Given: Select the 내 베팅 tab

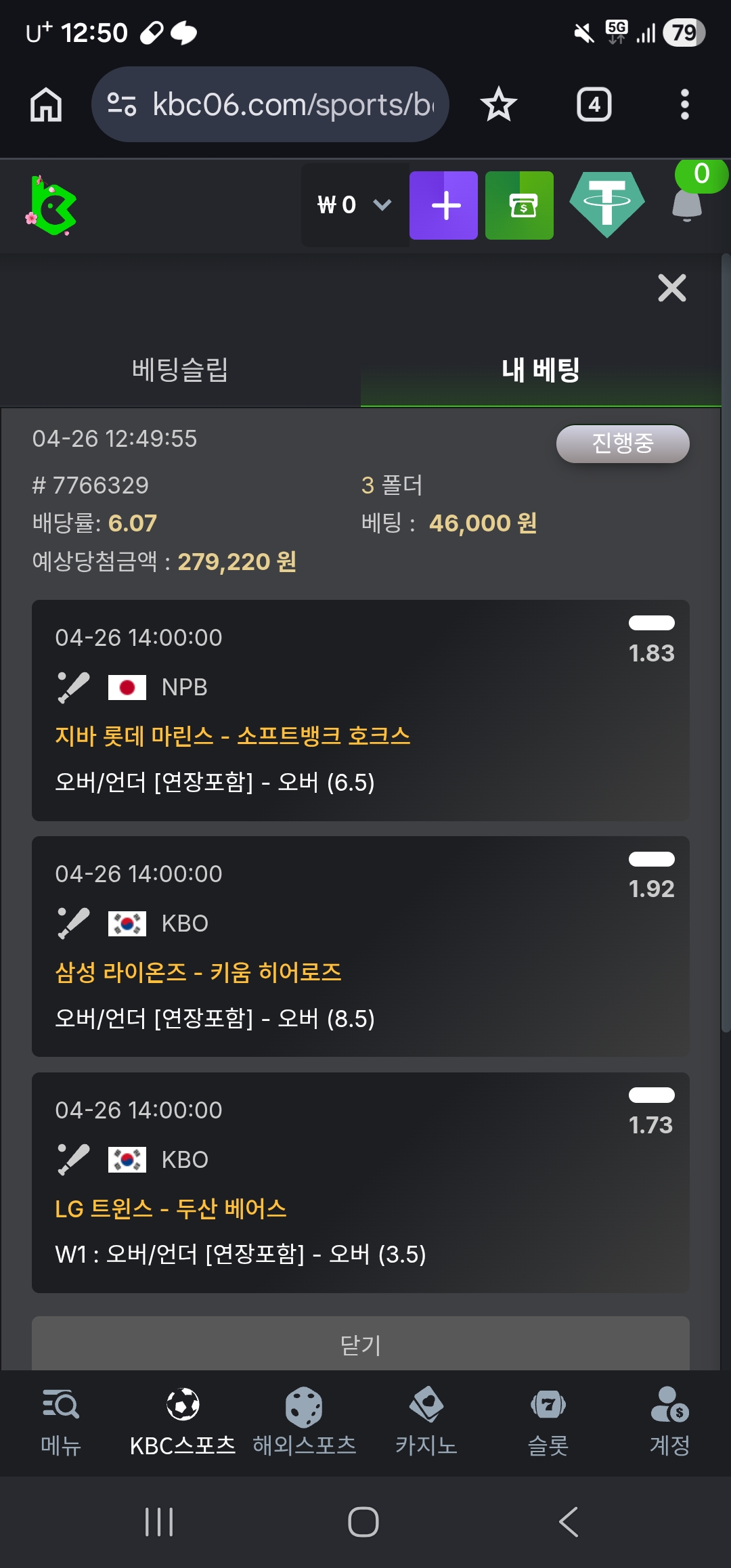Looking at the screenshot, I should [541, 370].
